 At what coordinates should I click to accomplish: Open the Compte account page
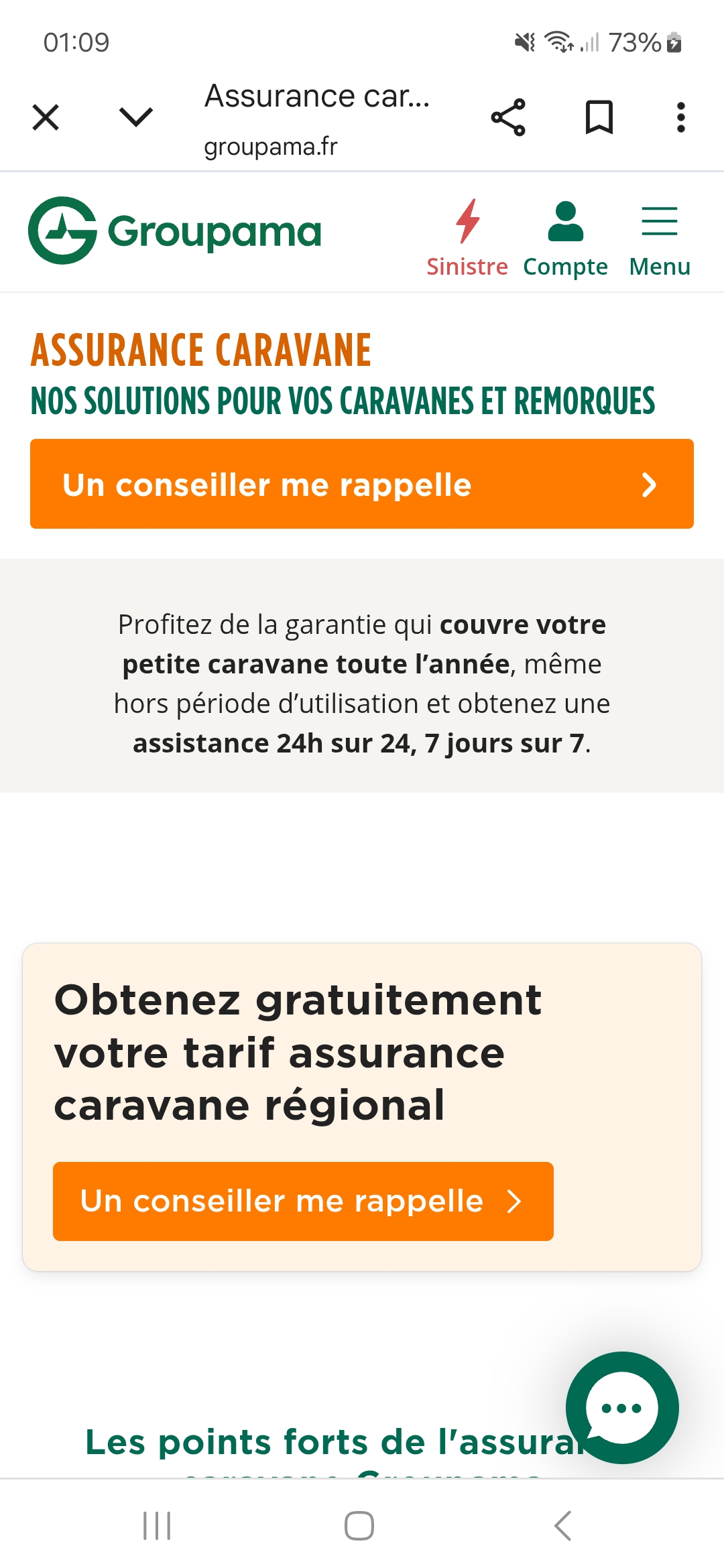[565, 238]
